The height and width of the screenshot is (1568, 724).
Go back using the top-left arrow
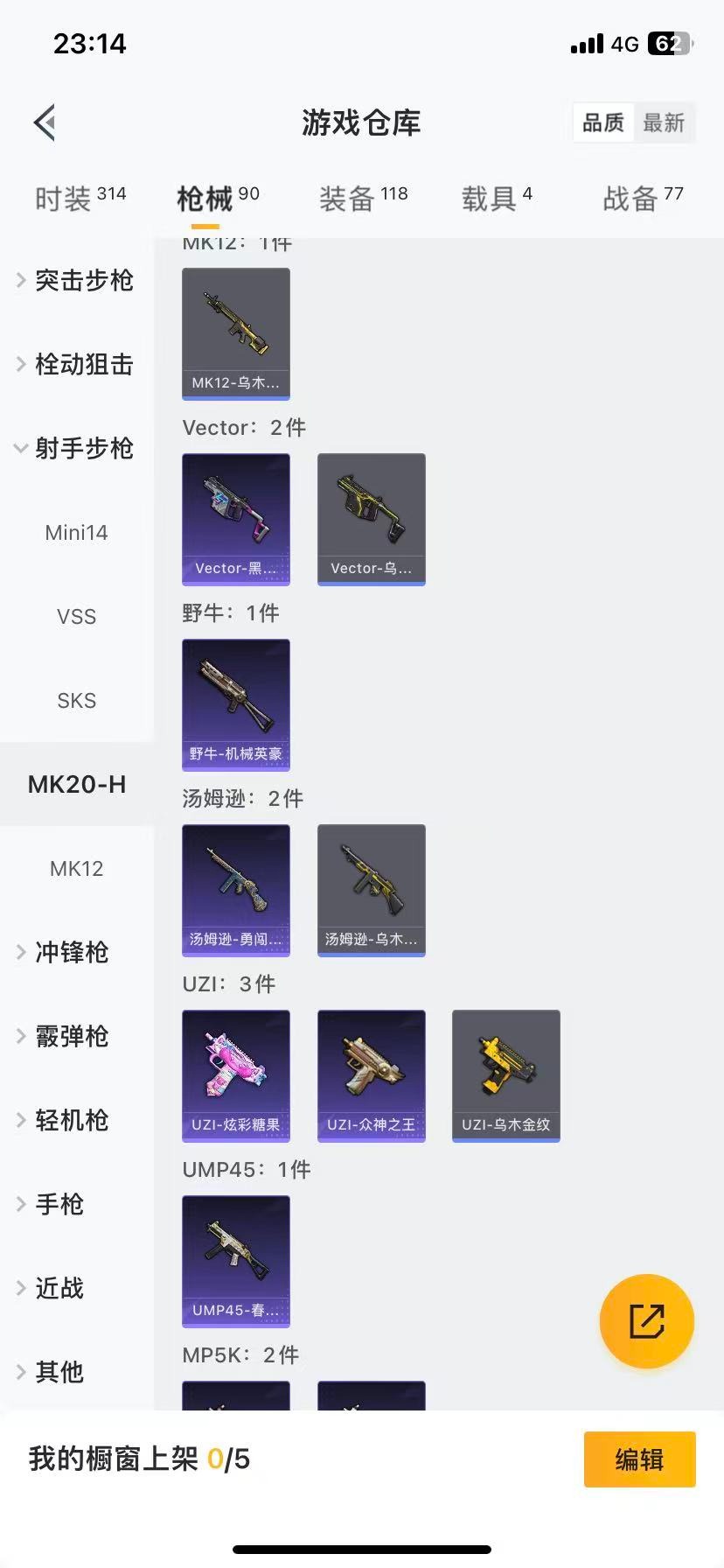[x=45, y=122]
